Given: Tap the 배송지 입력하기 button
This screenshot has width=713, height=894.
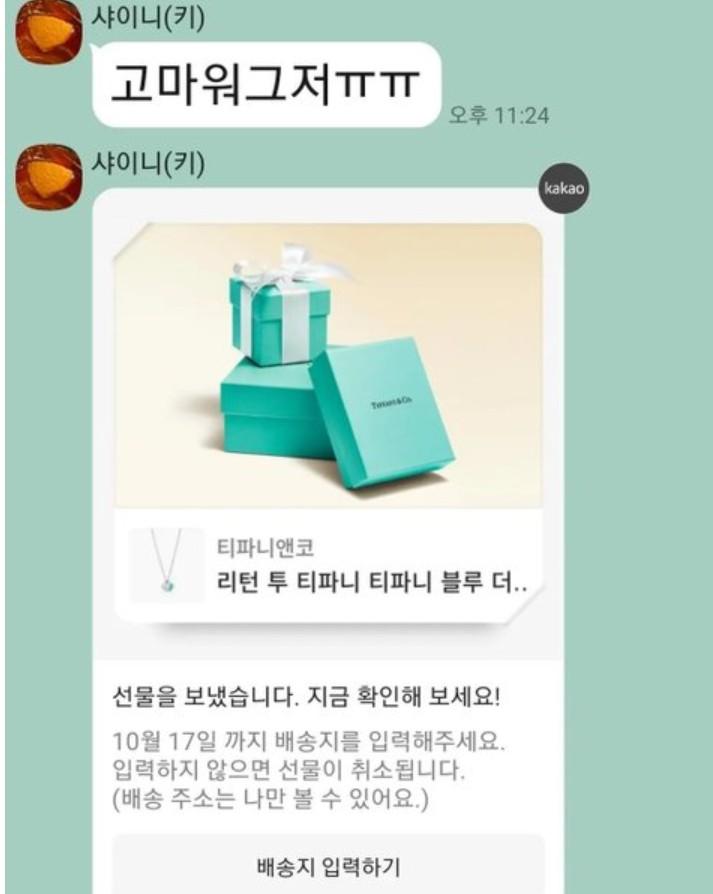Looking at the screenshot, I should pyautogui.click(x=328, y=865).
